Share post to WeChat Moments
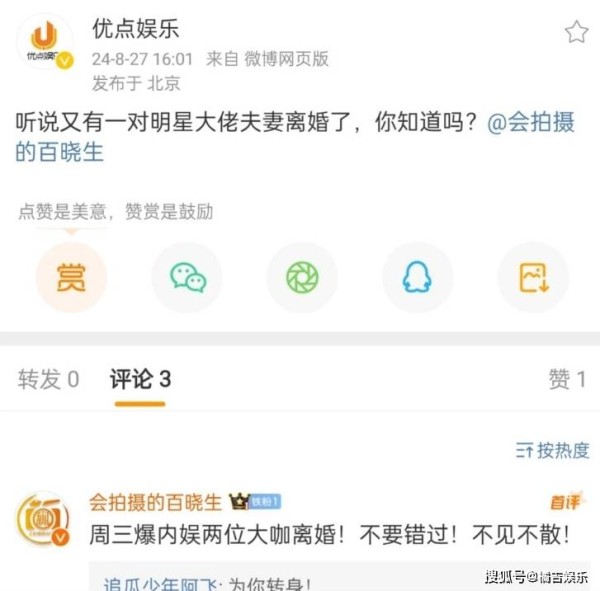Image resolution: width=600 pixels, height=591 pixels. pos(302,277)
